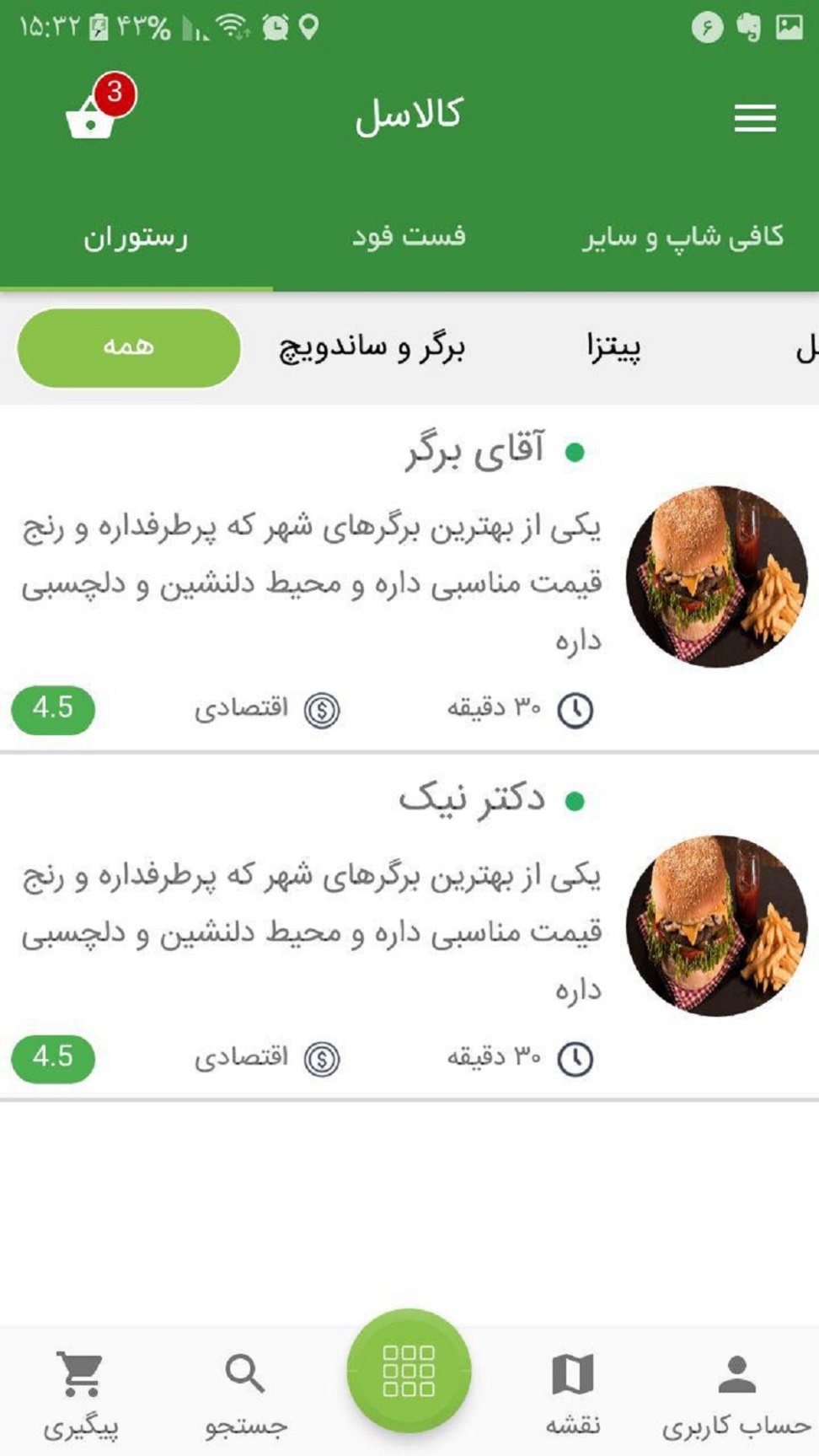This screenshot has height=1456, width=819.
Task: Select the همه filter chip
Action: pyautogui.click(x=129, y=347)
